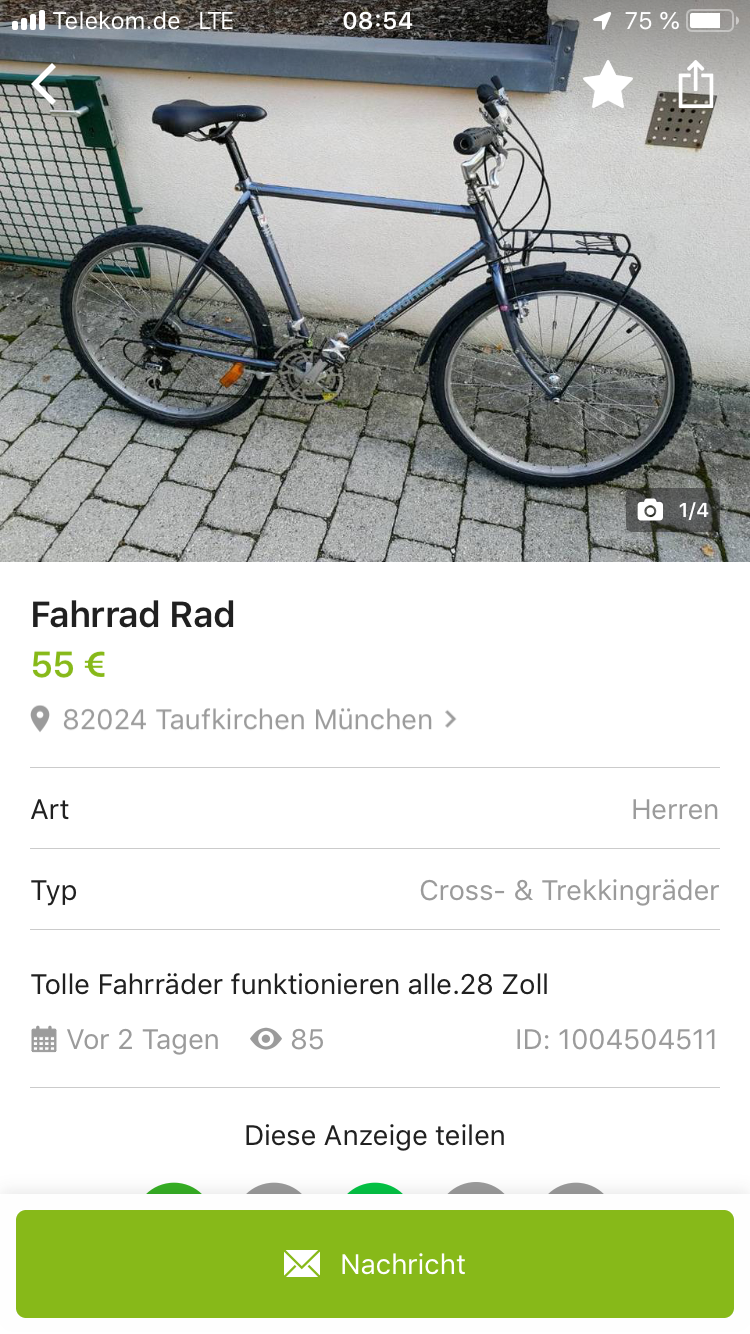750x1334 pixels.
Task: Open the share icon at top right
Action: point(697,84)
